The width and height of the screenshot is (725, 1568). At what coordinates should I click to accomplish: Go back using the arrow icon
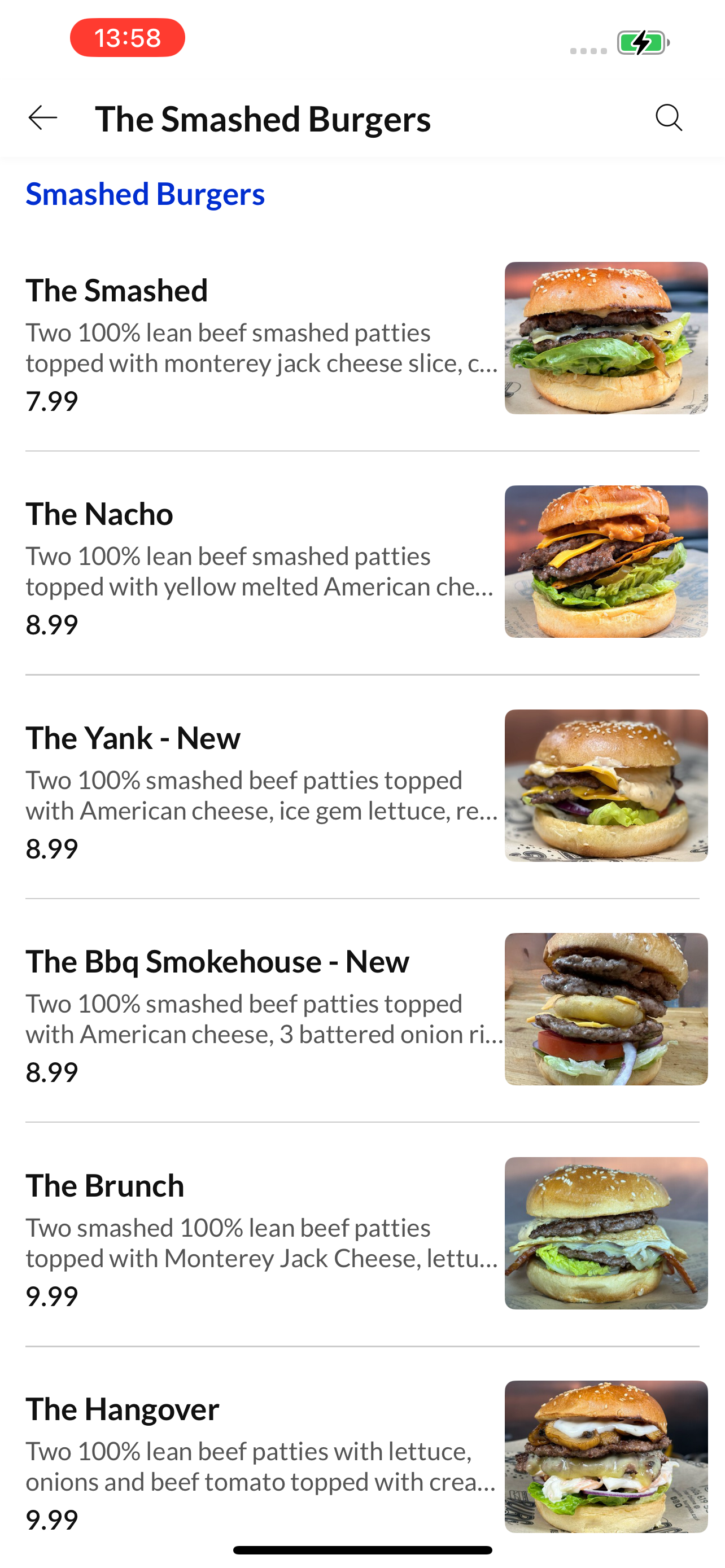pyautogui.click(x=42, y=117)
